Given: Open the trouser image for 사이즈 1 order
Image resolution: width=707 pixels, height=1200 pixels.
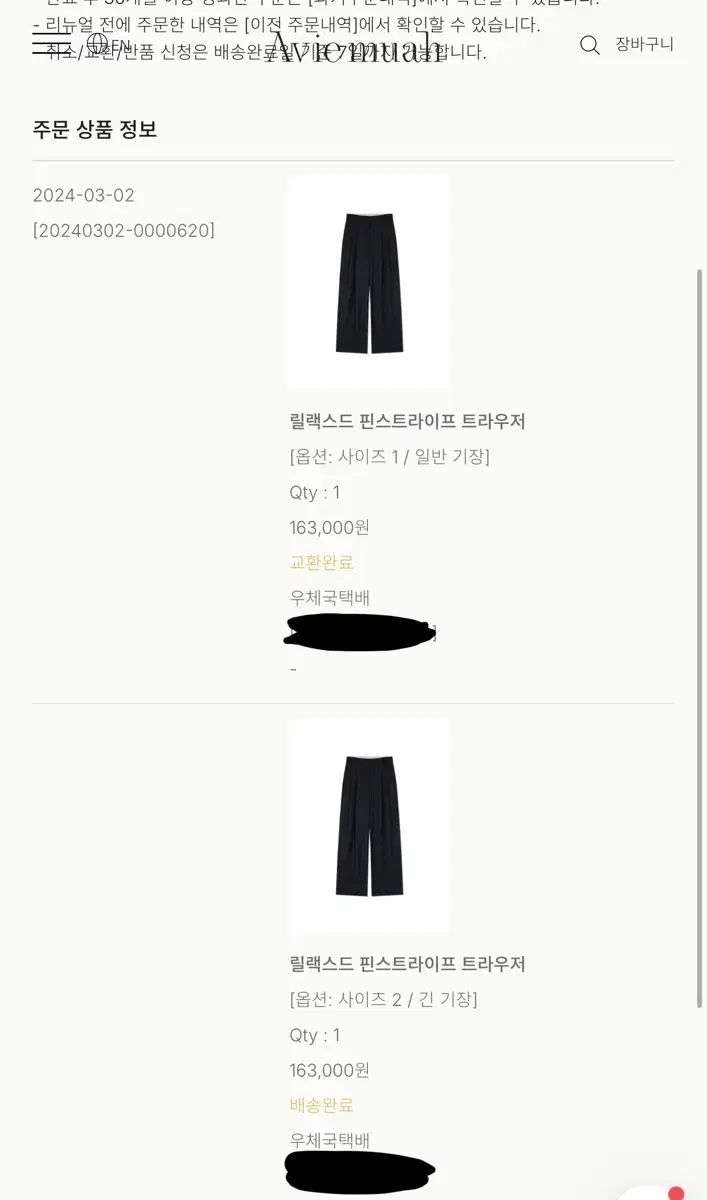Looking at the screenshot, I should pyautogui.click(x=369, y=281).
